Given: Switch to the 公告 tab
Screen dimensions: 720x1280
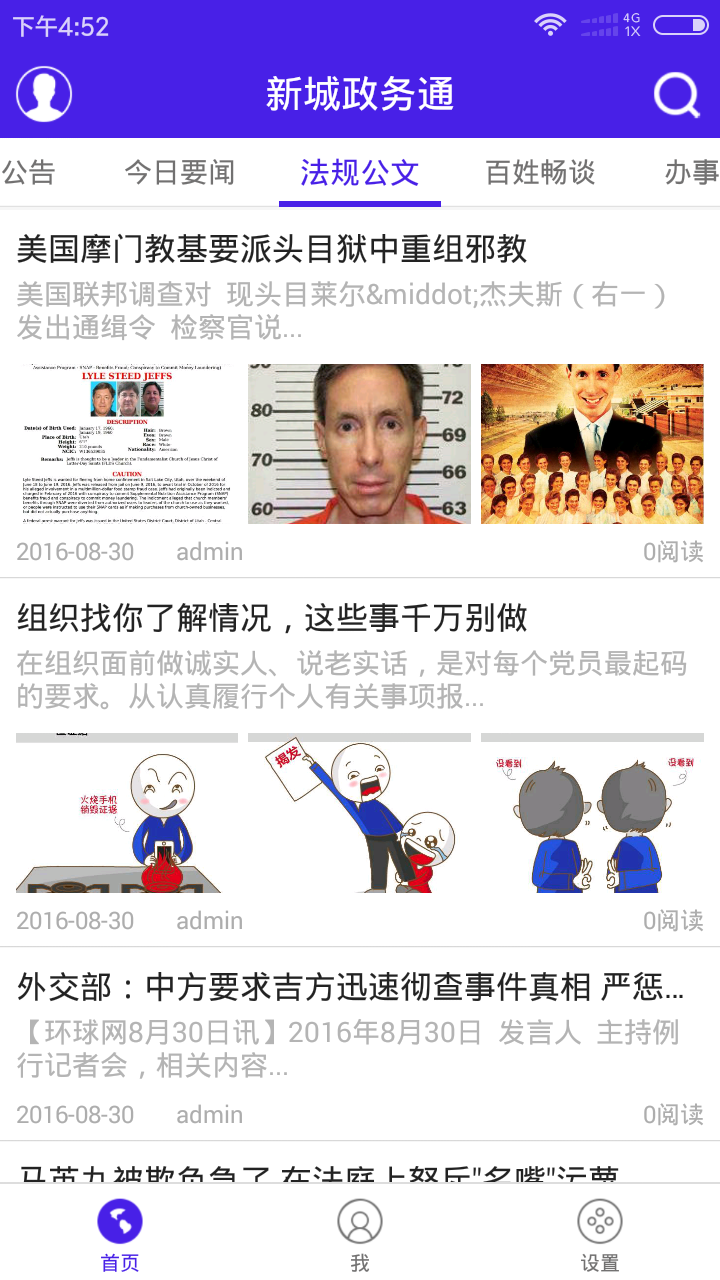Looking at the screenshot, I should pos(28,173).
